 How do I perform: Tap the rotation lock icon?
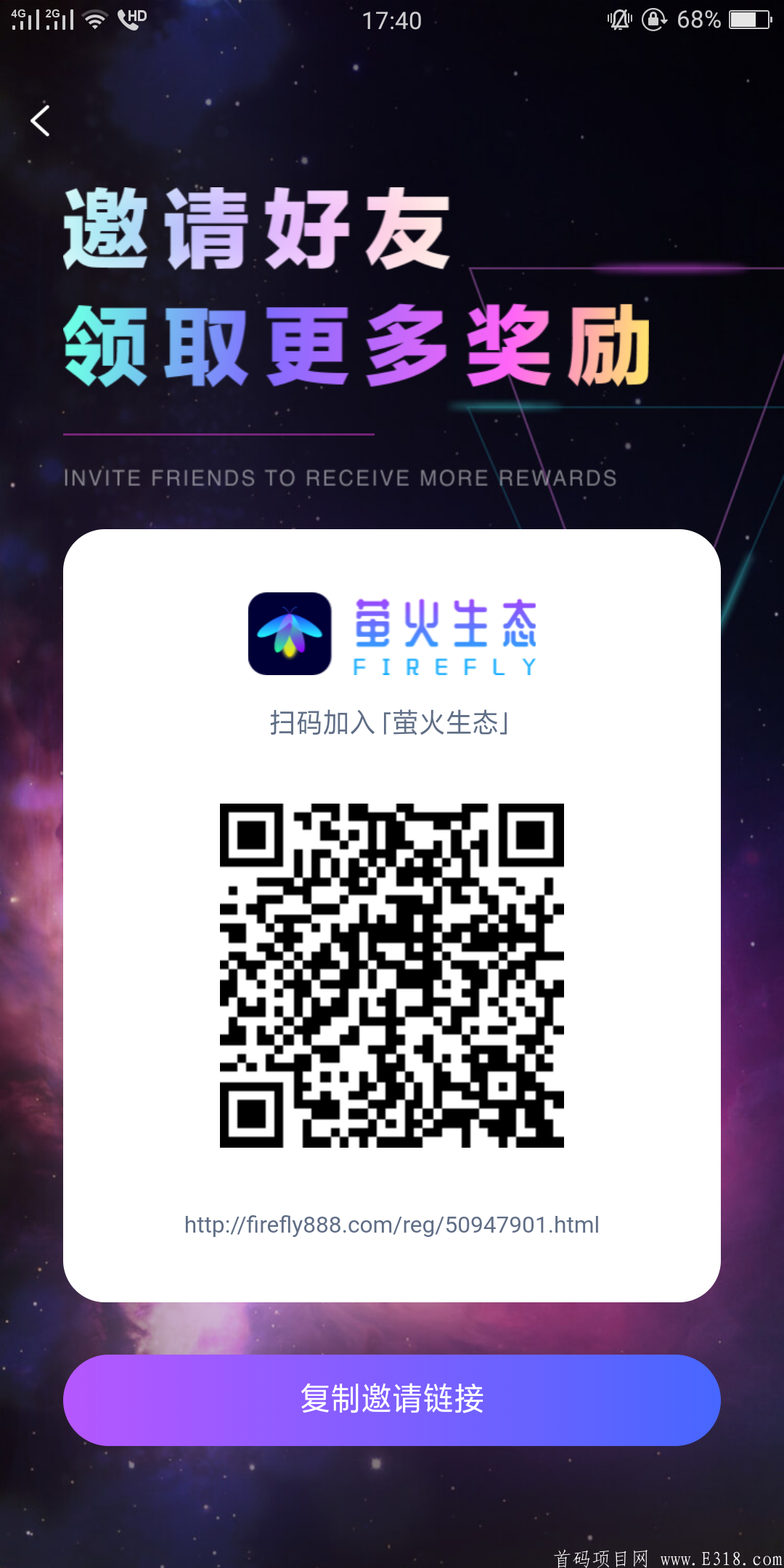(x=654, y=20)
